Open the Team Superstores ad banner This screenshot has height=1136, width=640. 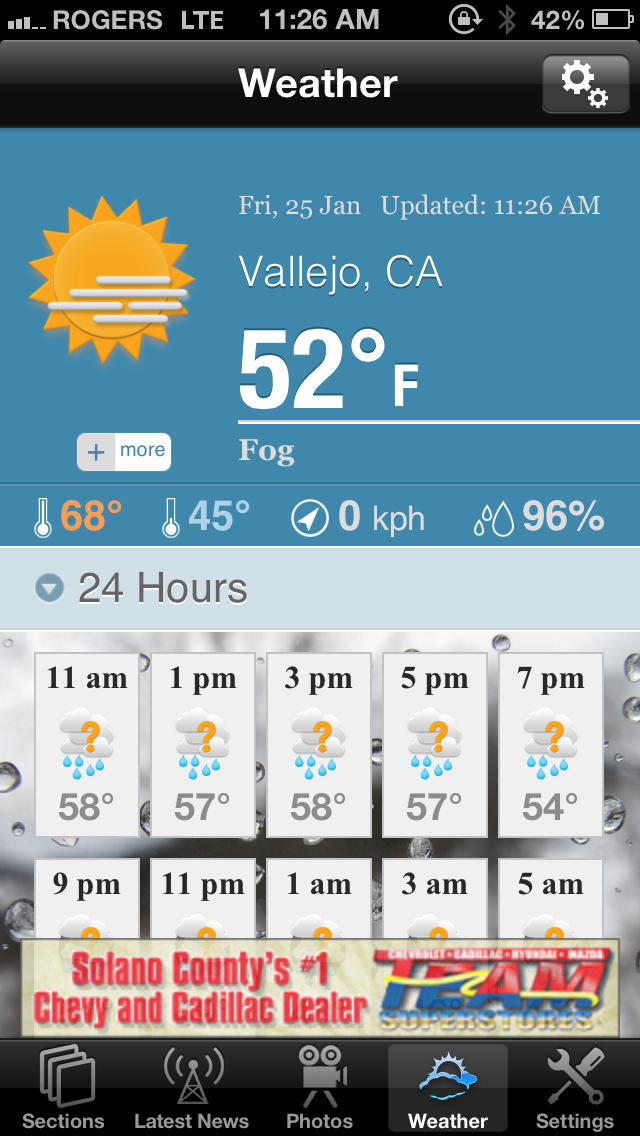(320, 987)
